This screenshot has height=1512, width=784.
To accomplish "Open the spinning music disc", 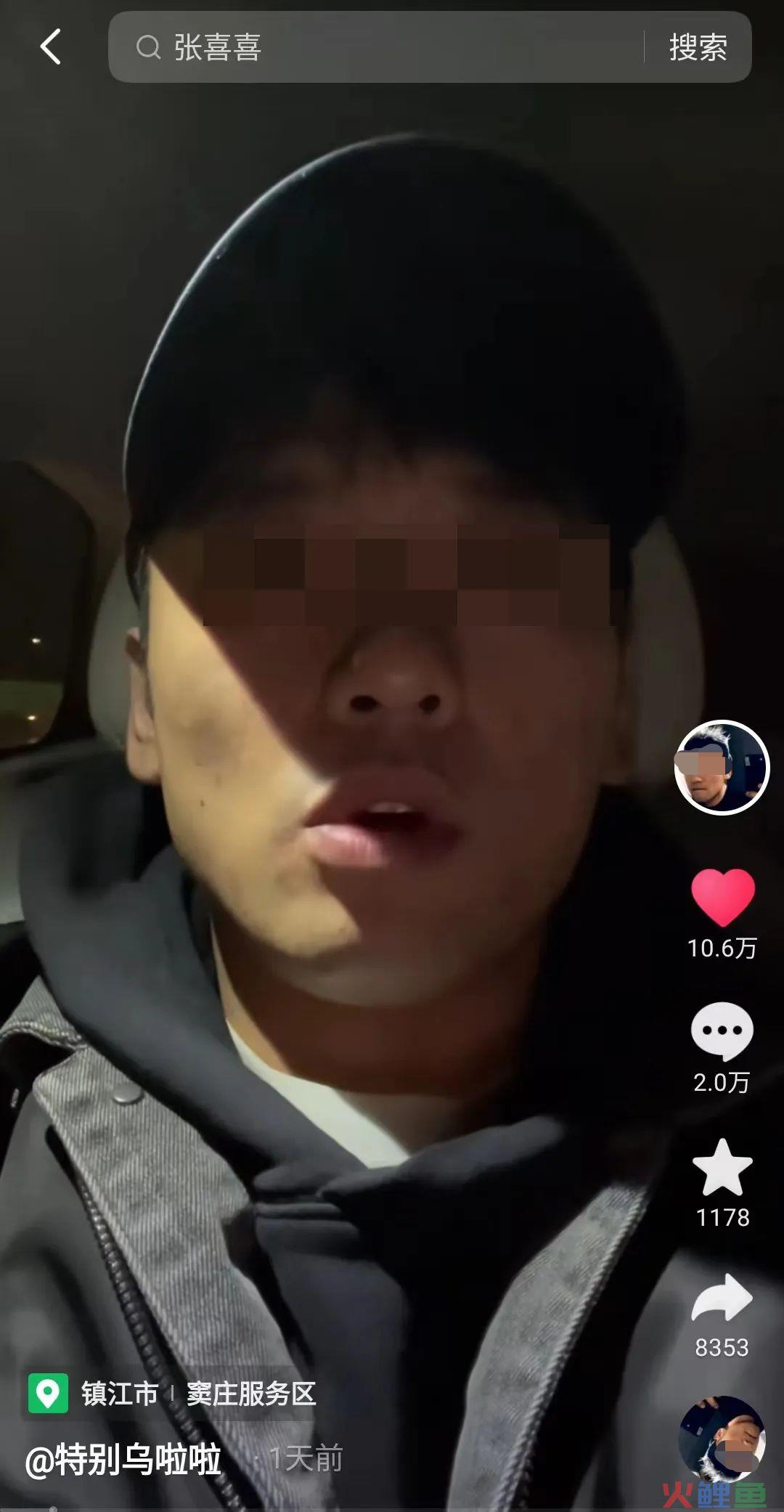I will [x=722, y=1439].
